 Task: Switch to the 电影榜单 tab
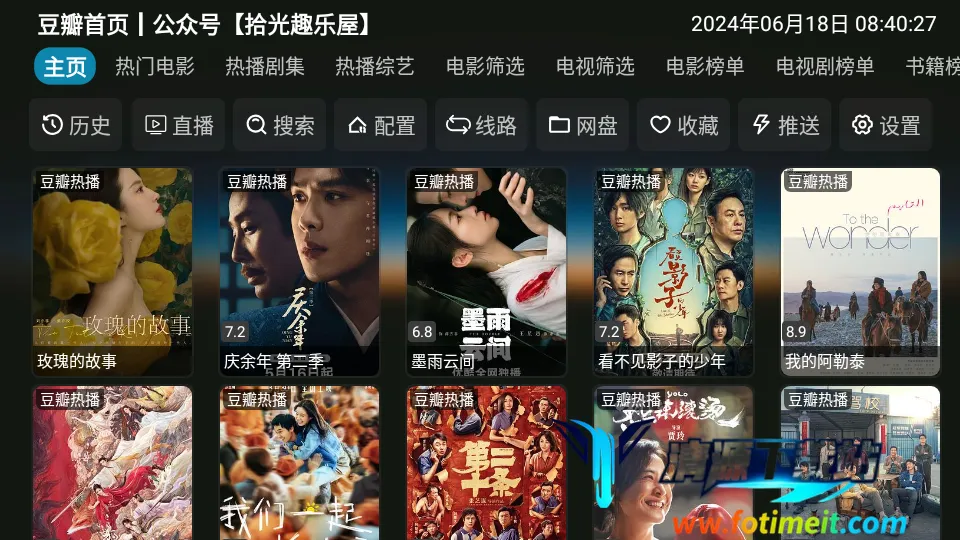tap(705, 67)
